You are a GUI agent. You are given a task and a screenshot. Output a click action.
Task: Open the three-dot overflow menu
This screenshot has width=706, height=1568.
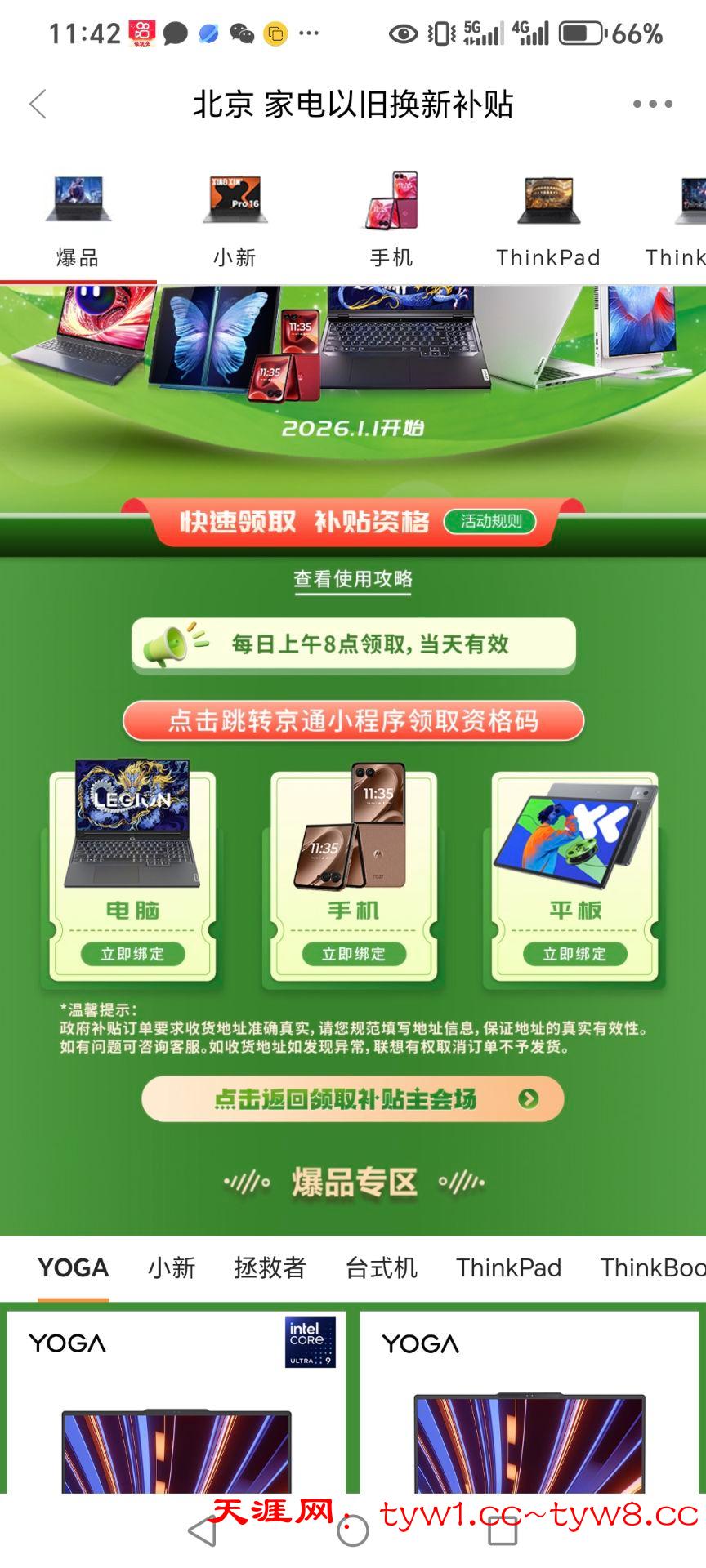(652, 105)
